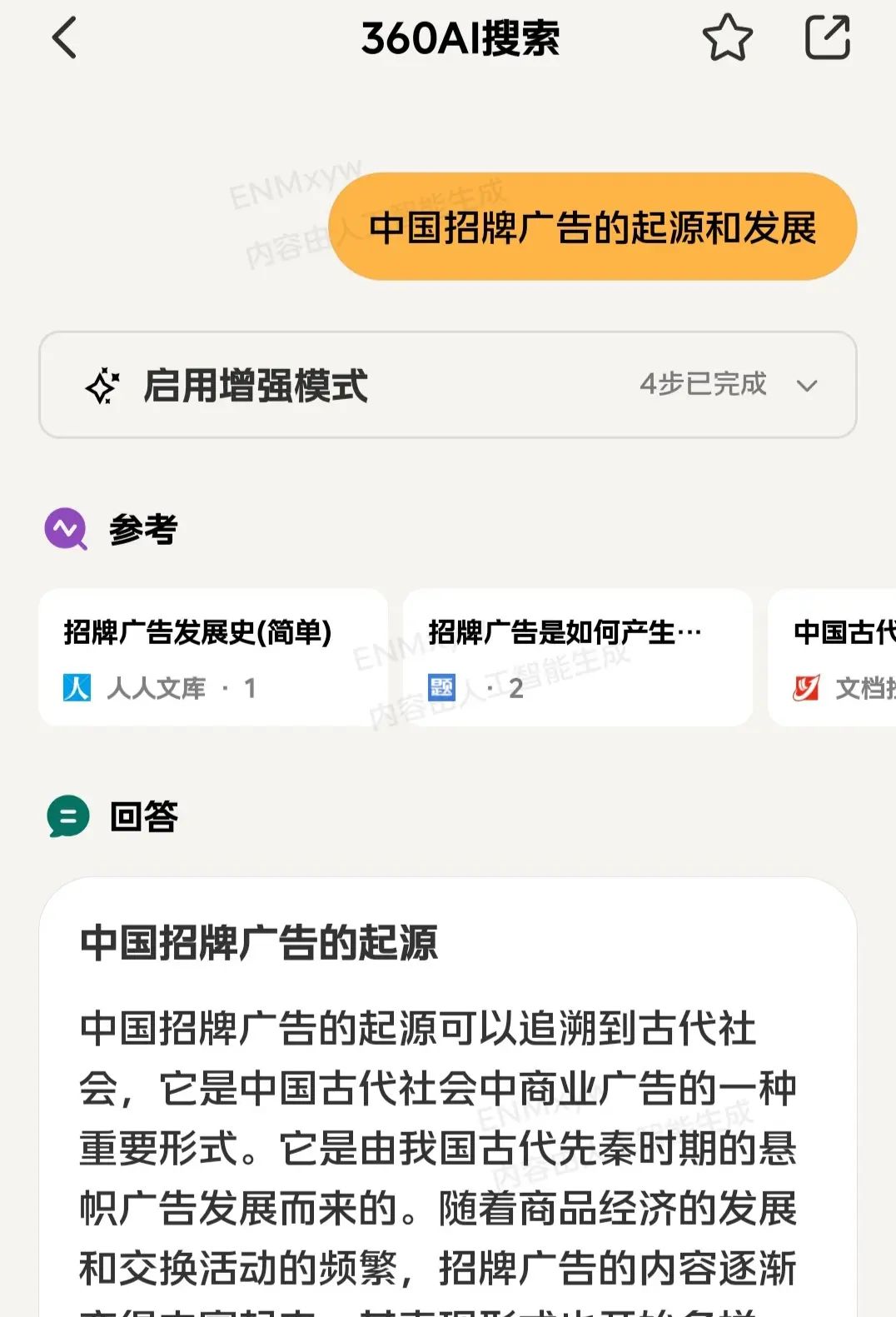Select the 人人文库 source icon
Viewport: 896px width, 1317px height.
pyautogui.click(x=77, y=687)
